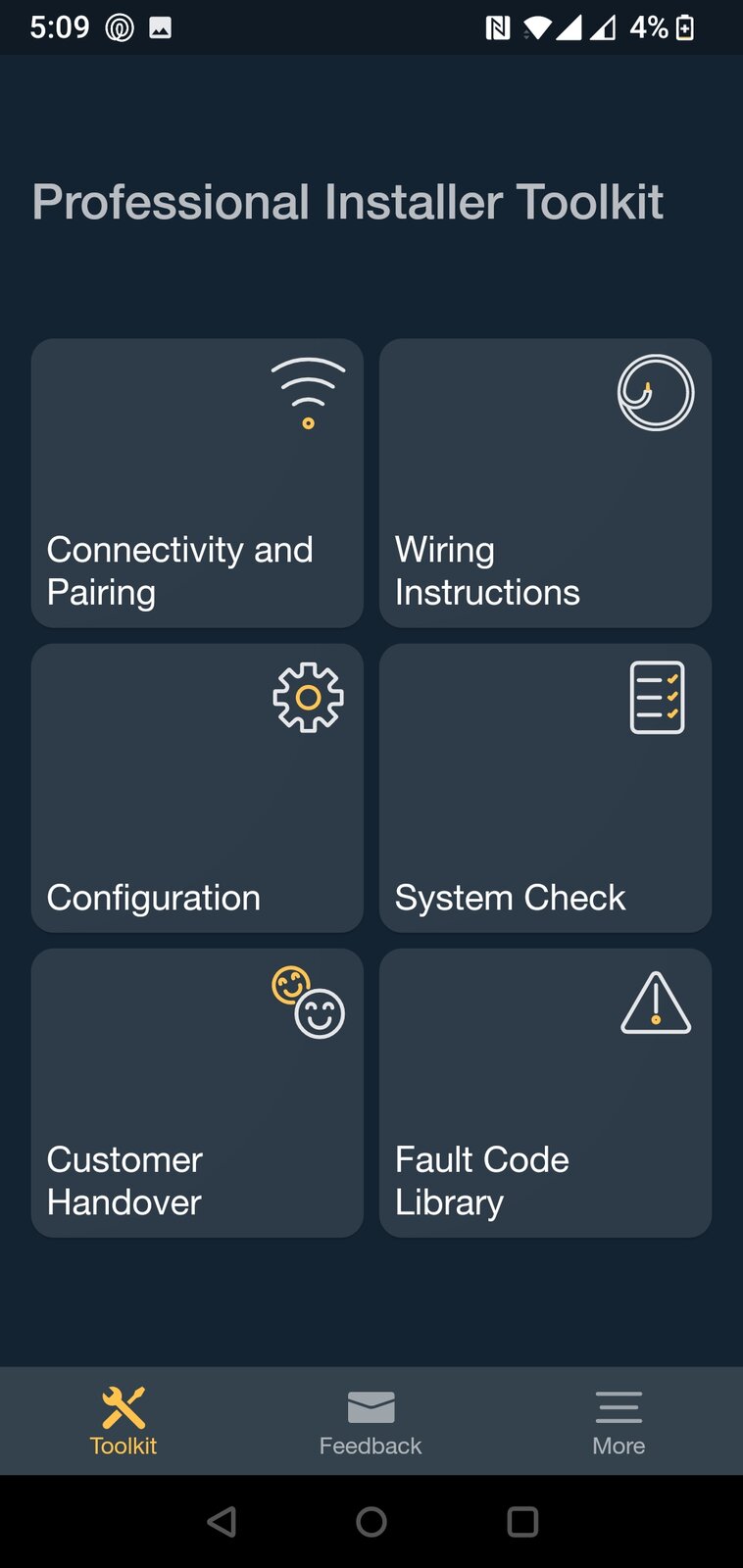Open the Configuration section
The image size is (743, 1568).
pos(197,787)
